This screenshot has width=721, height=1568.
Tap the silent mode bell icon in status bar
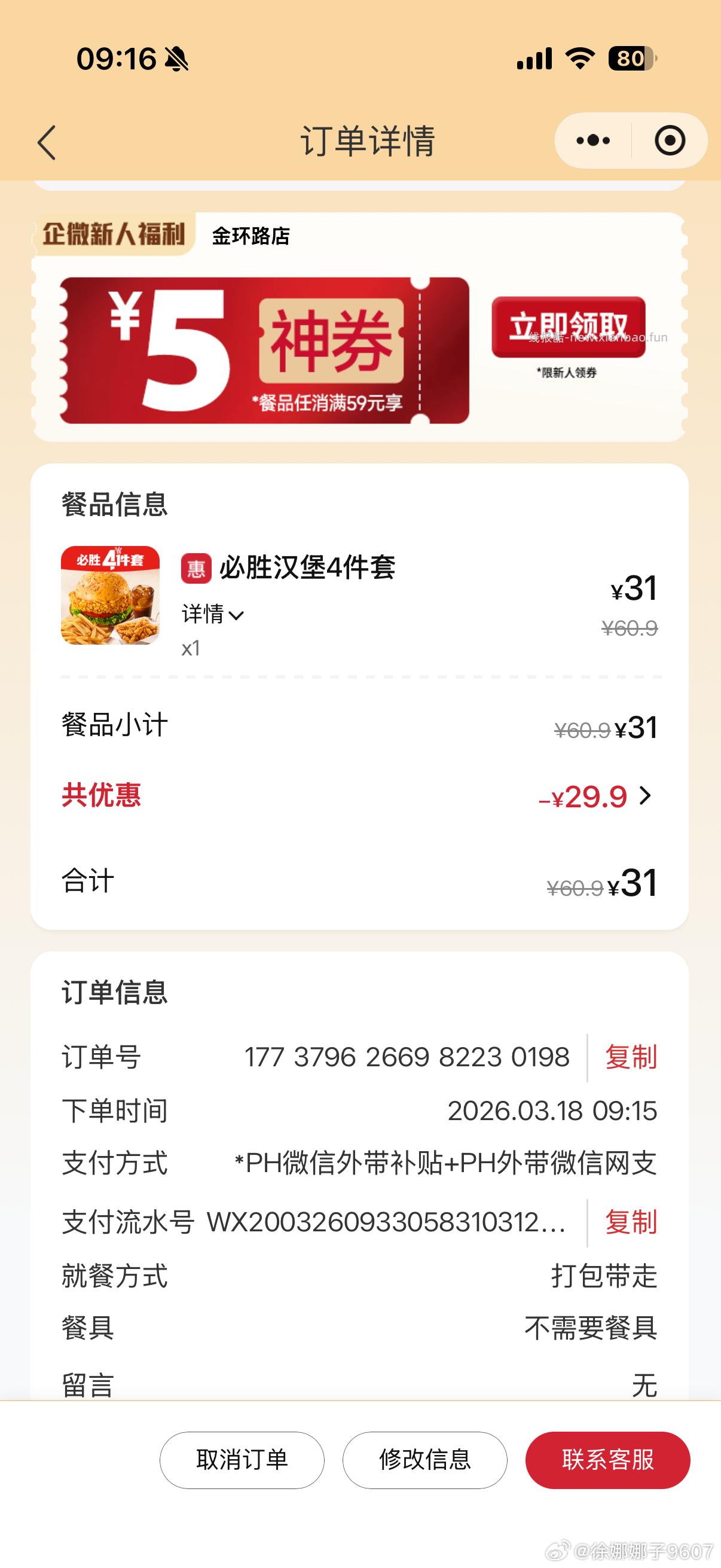pos(176,59)
